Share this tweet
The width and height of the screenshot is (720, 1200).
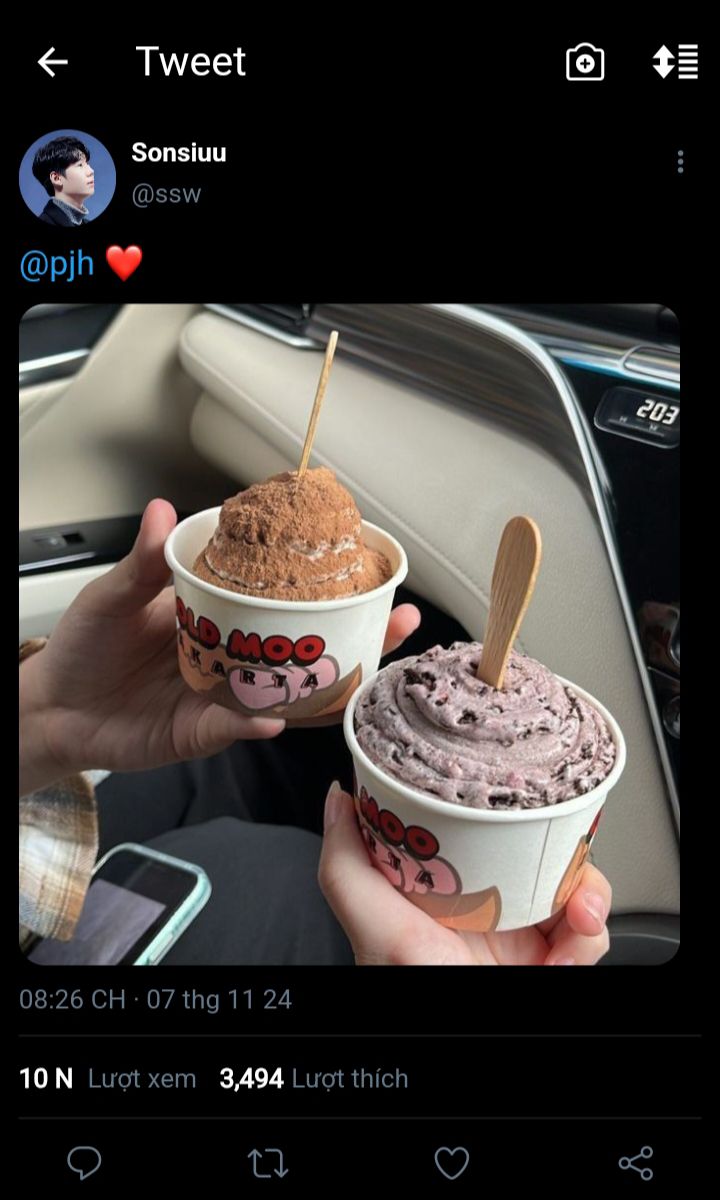point(636,1162)
